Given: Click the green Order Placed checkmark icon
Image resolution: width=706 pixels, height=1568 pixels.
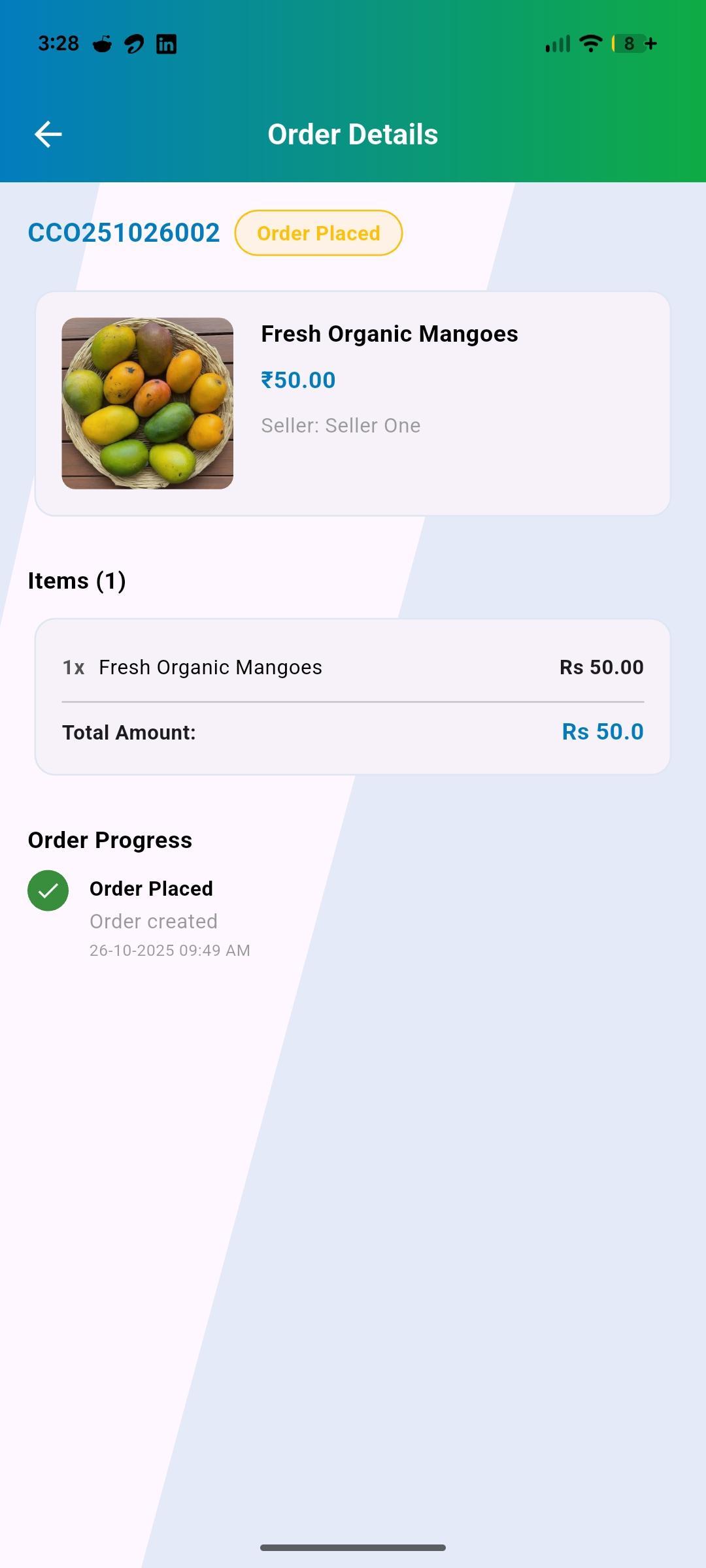Looking at the screenshot, I should tap(48, 890).
